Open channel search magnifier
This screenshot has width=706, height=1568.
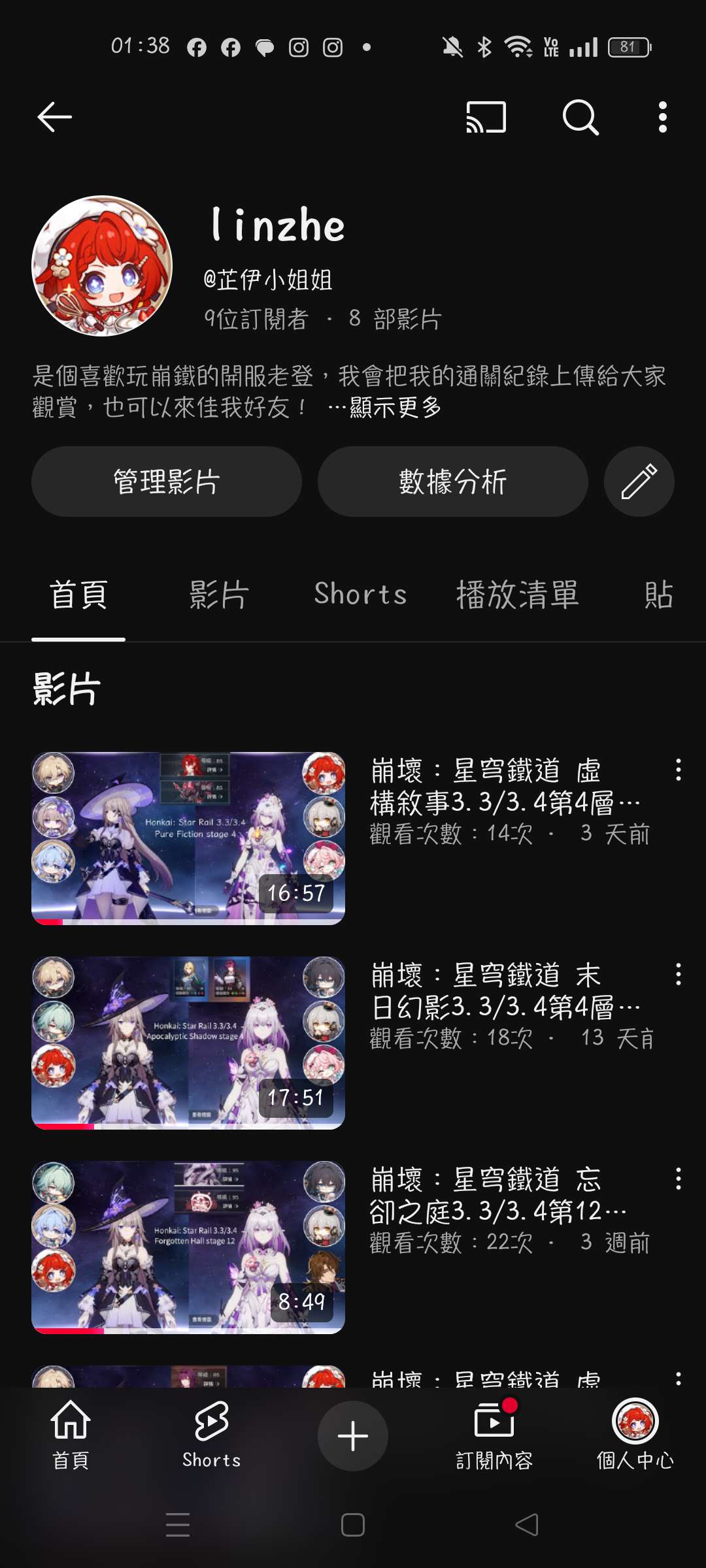coord(580,118)
